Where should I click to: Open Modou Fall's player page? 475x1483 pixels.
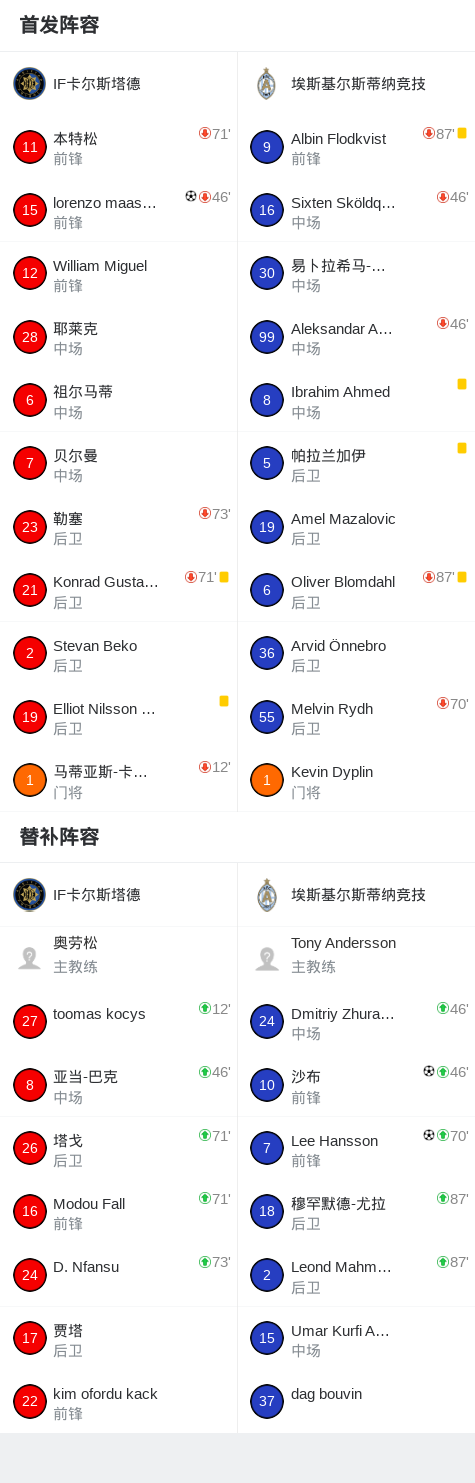118,1212
